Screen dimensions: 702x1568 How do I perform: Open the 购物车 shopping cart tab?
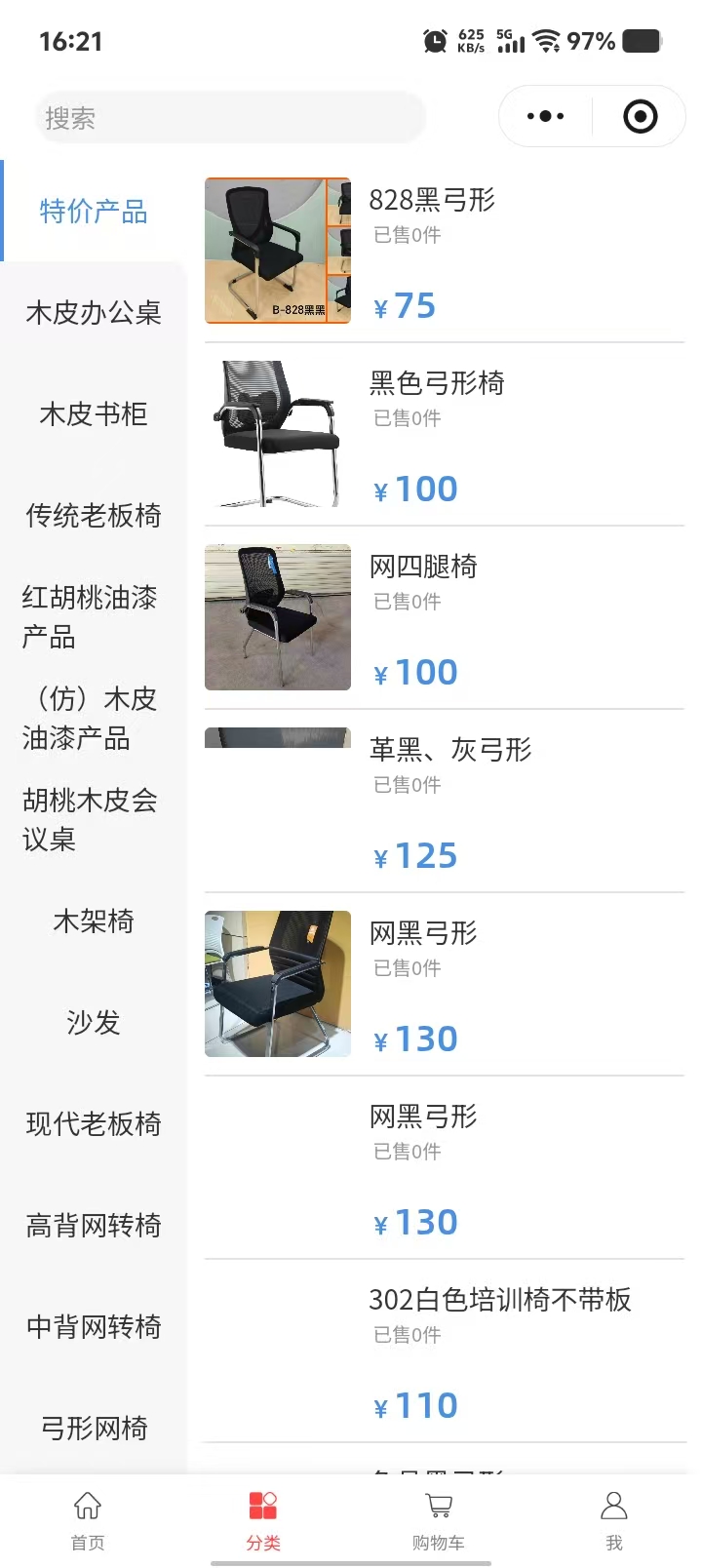tap(439, 1519)
